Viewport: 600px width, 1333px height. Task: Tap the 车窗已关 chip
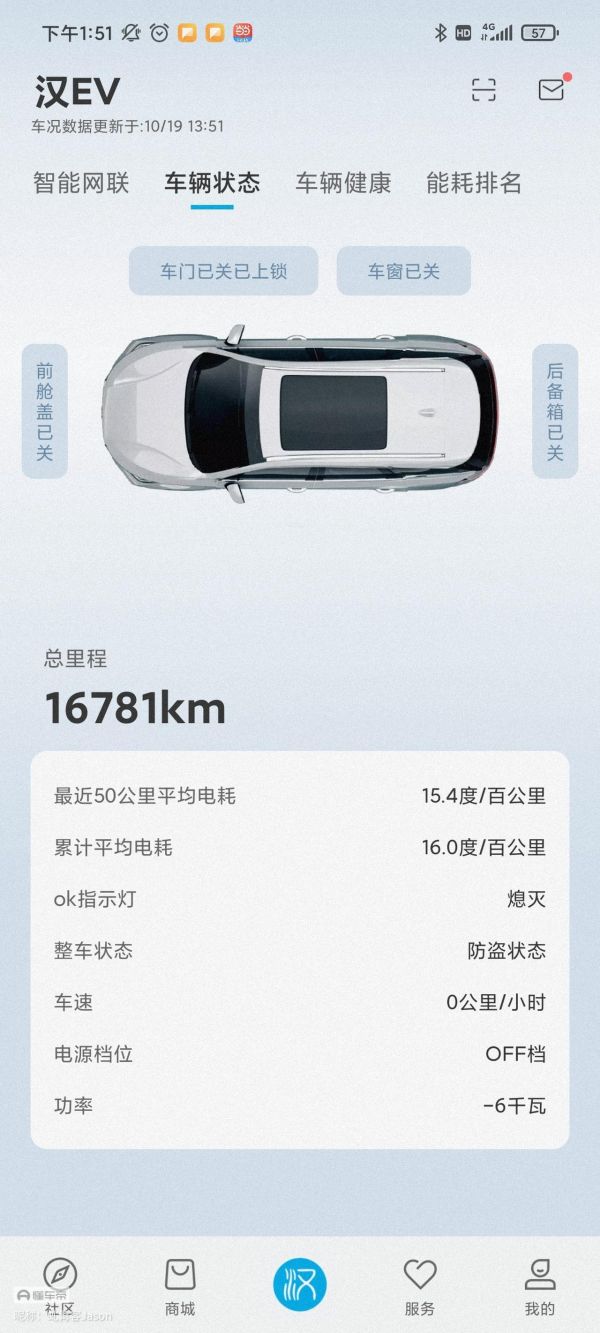pos(404,271)
